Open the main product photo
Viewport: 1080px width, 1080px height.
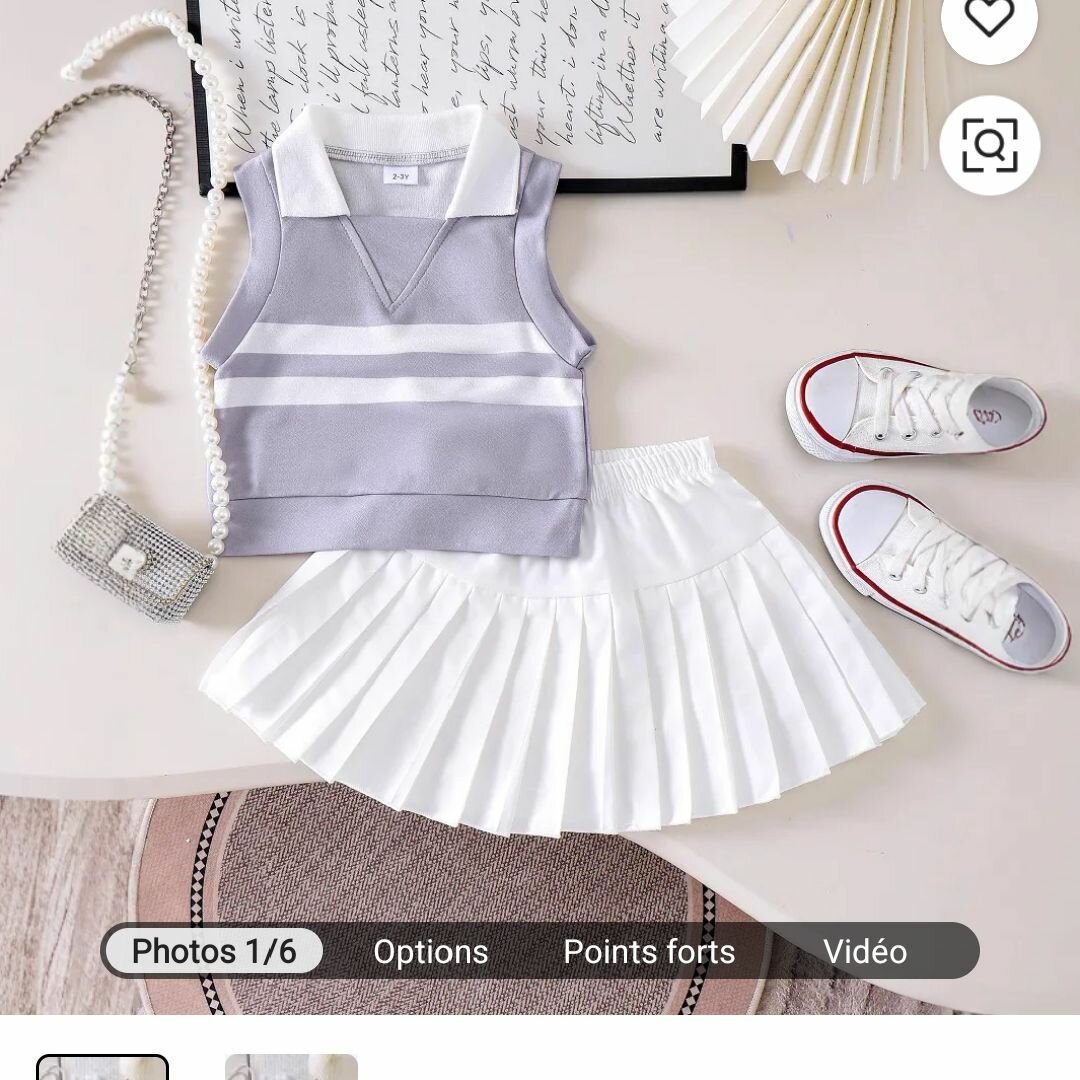pos(540,500)
